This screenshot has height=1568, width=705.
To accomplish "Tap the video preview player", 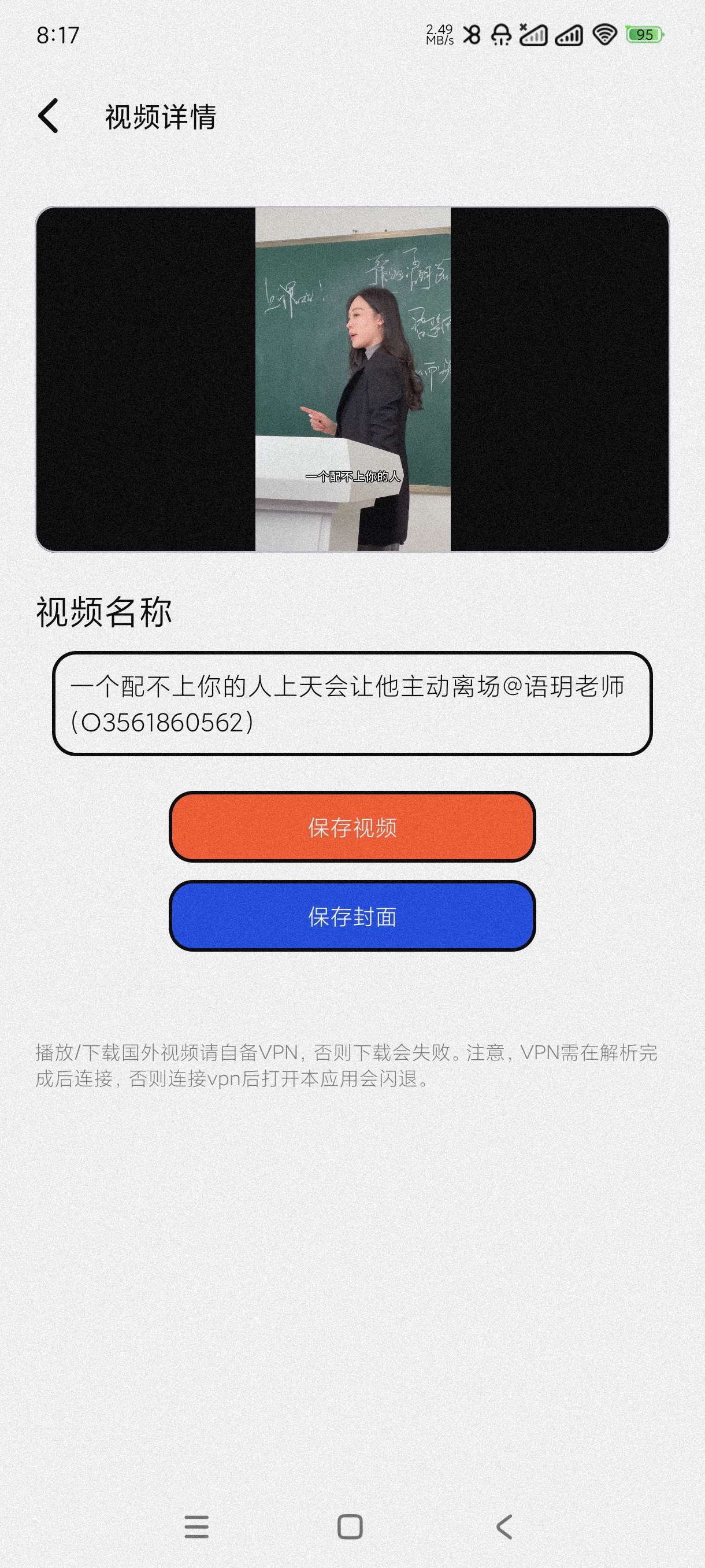I will [x=352, y=379].
